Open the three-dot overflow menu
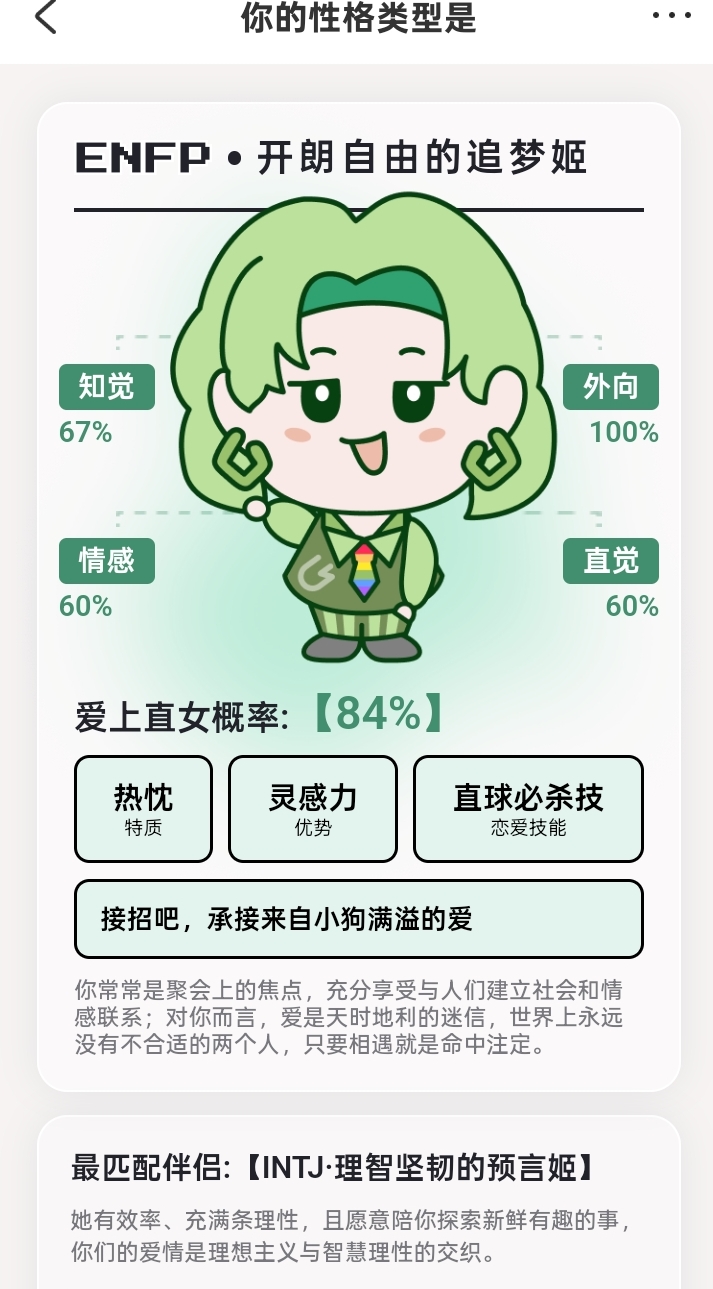Screen dimensions: 713x1289 click(671, 16)
